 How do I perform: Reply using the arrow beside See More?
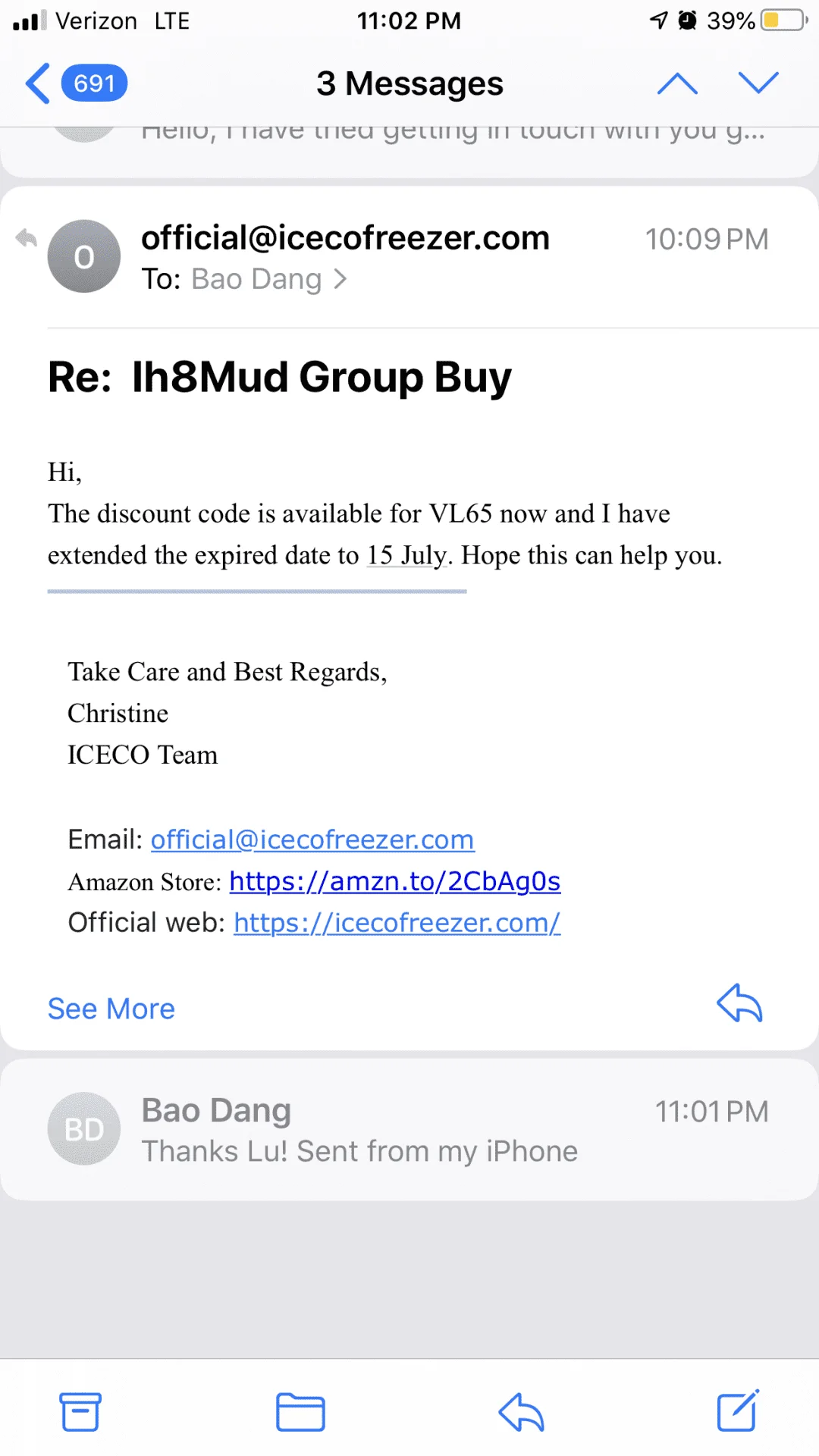[x=739, y=1004]
